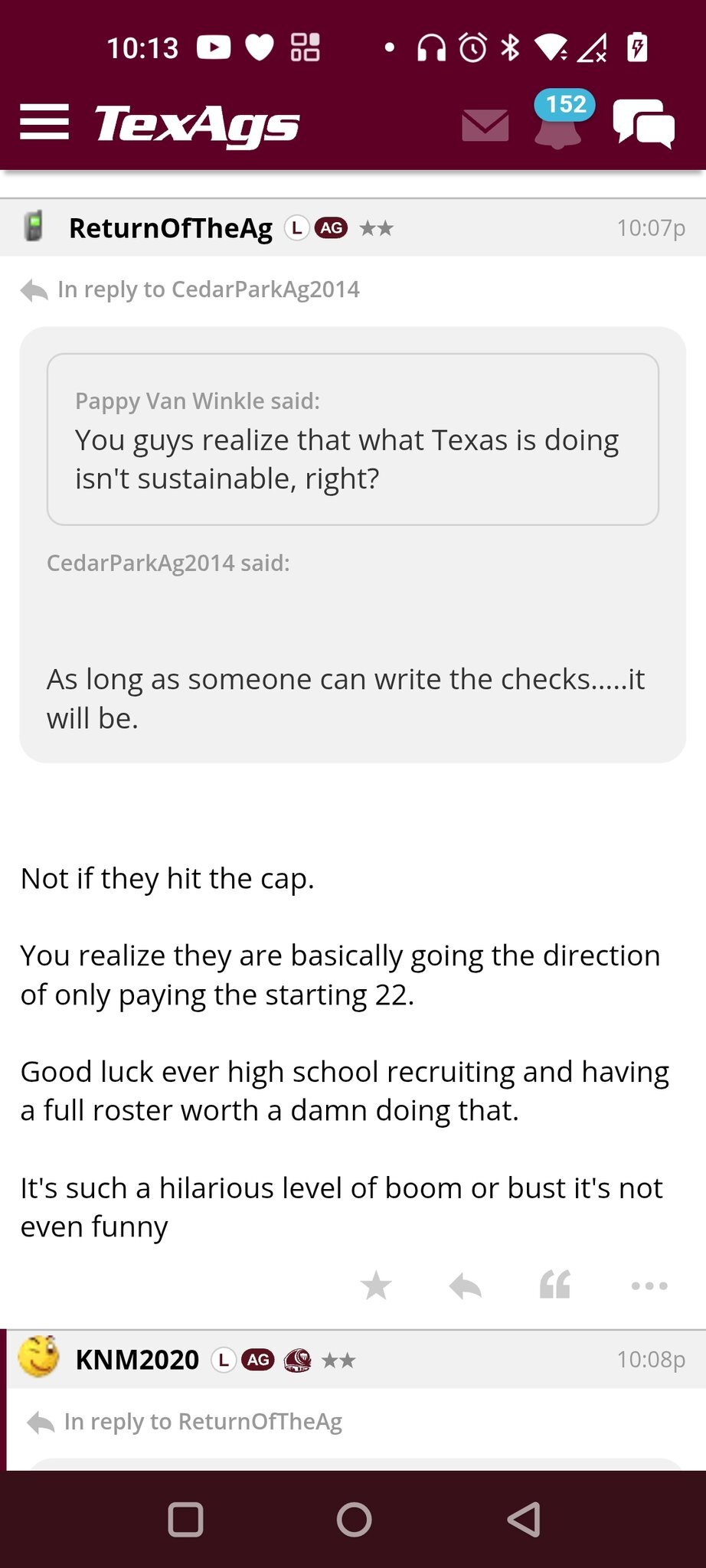This screenshot has height=1568, width=706.
Task: Tap the TexAgs logo to go home
Action: pos(197,124)
